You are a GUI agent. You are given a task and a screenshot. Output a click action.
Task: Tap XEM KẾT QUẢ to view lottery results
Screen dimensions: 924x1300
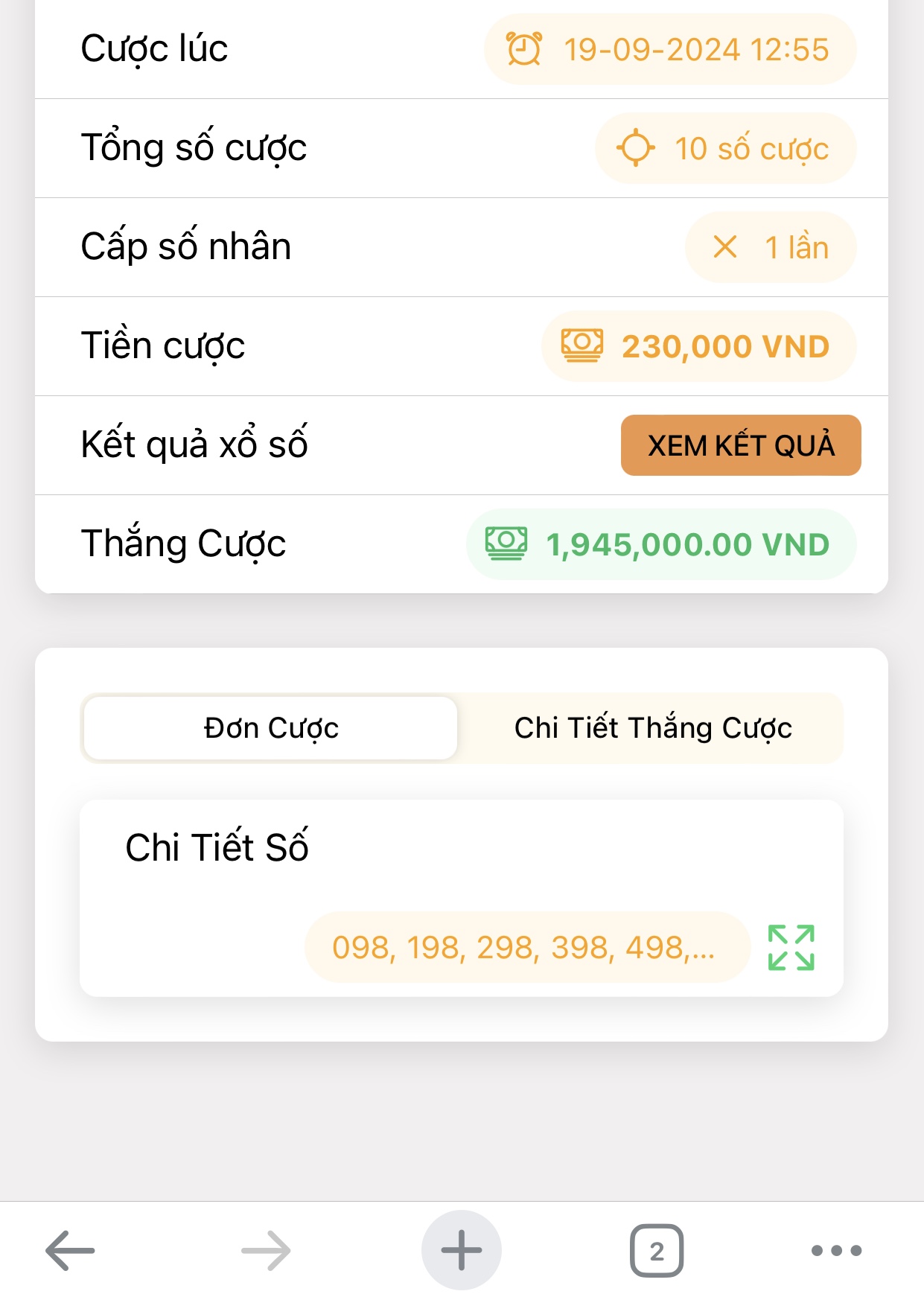[741, 445]
